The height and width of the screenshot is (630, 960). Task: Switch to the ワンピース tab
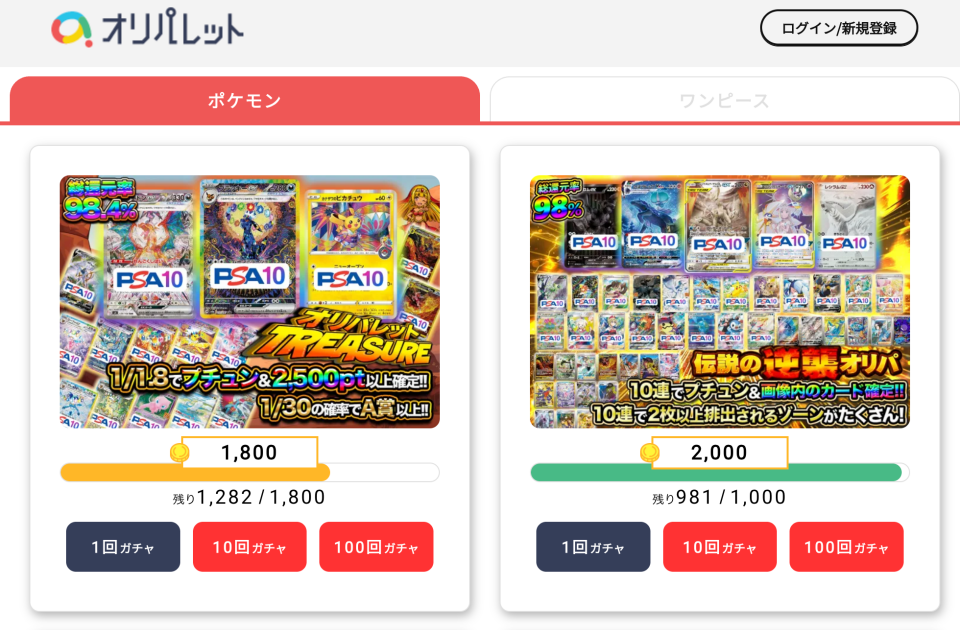click(x=724, y=100)
